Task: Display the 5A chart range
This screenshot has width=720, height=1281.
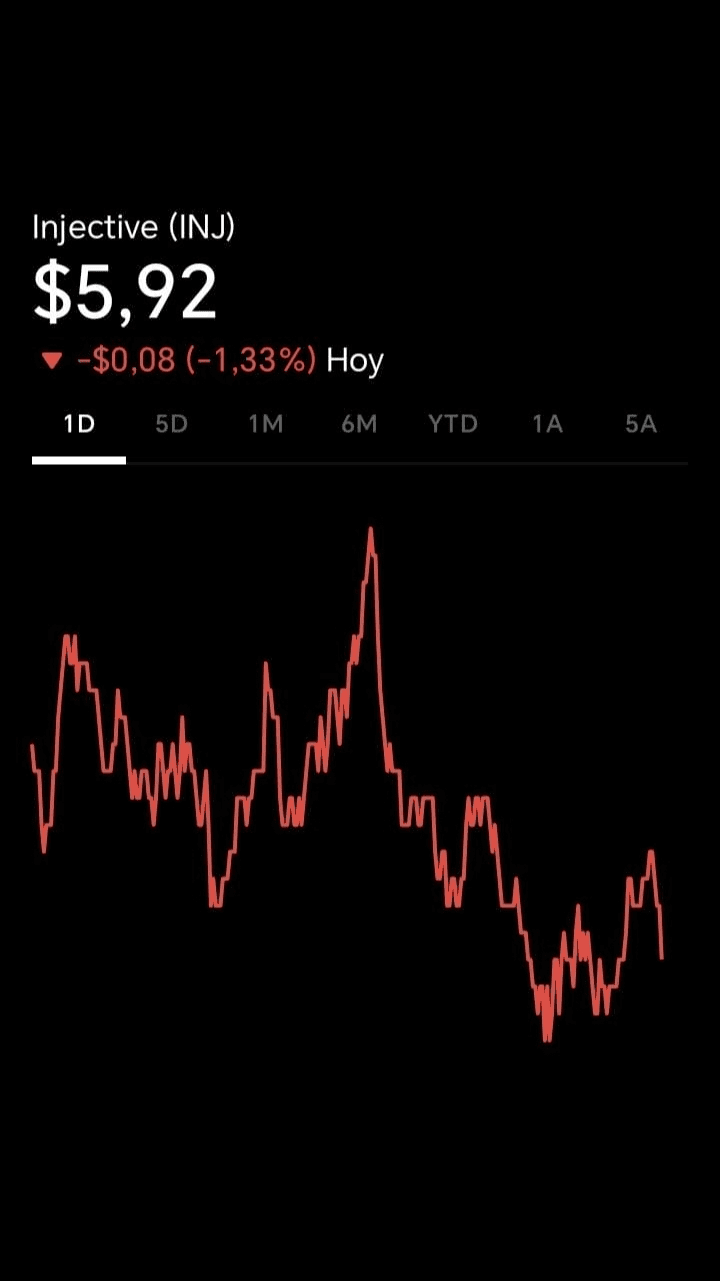Action: [641, 424]
